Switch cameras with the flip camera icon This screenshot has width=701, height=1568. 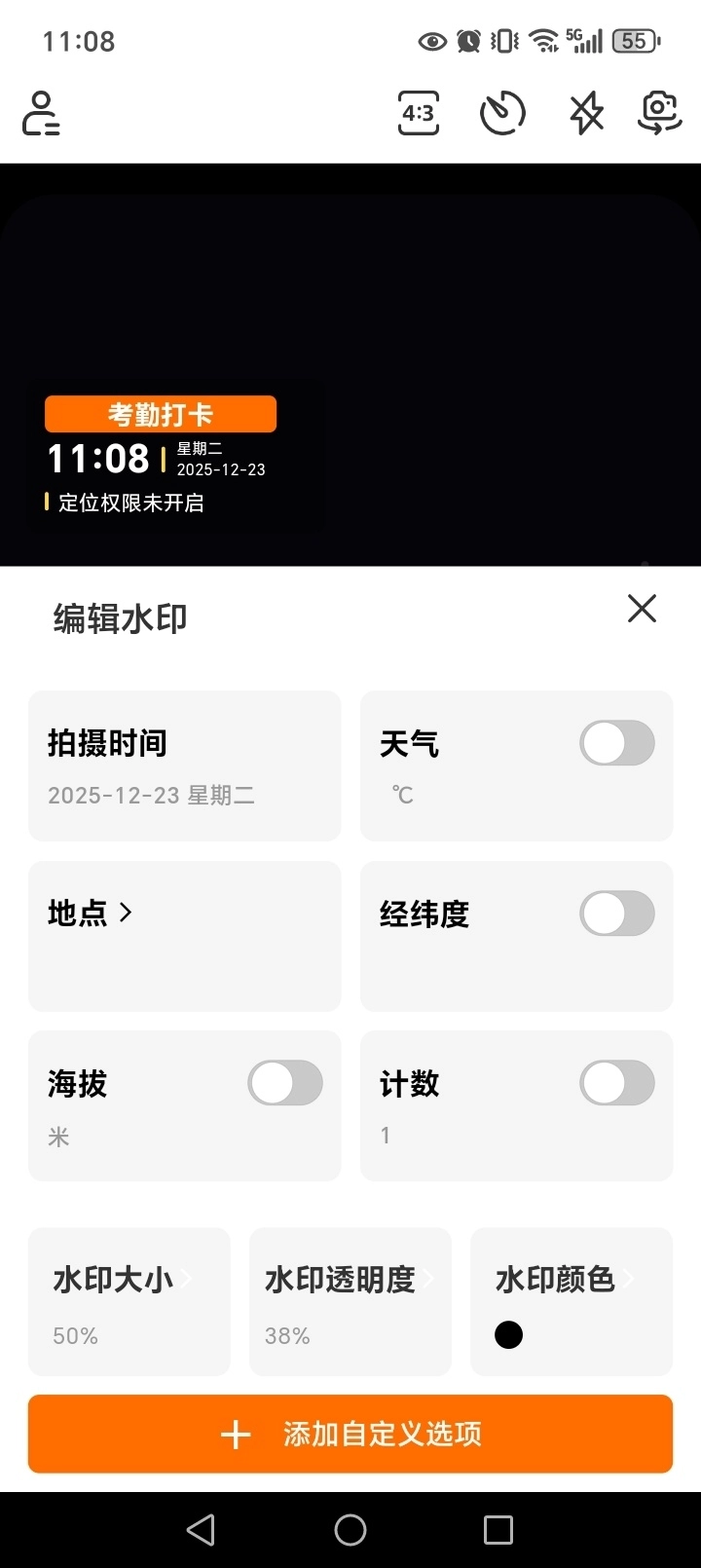click(658, 114)
